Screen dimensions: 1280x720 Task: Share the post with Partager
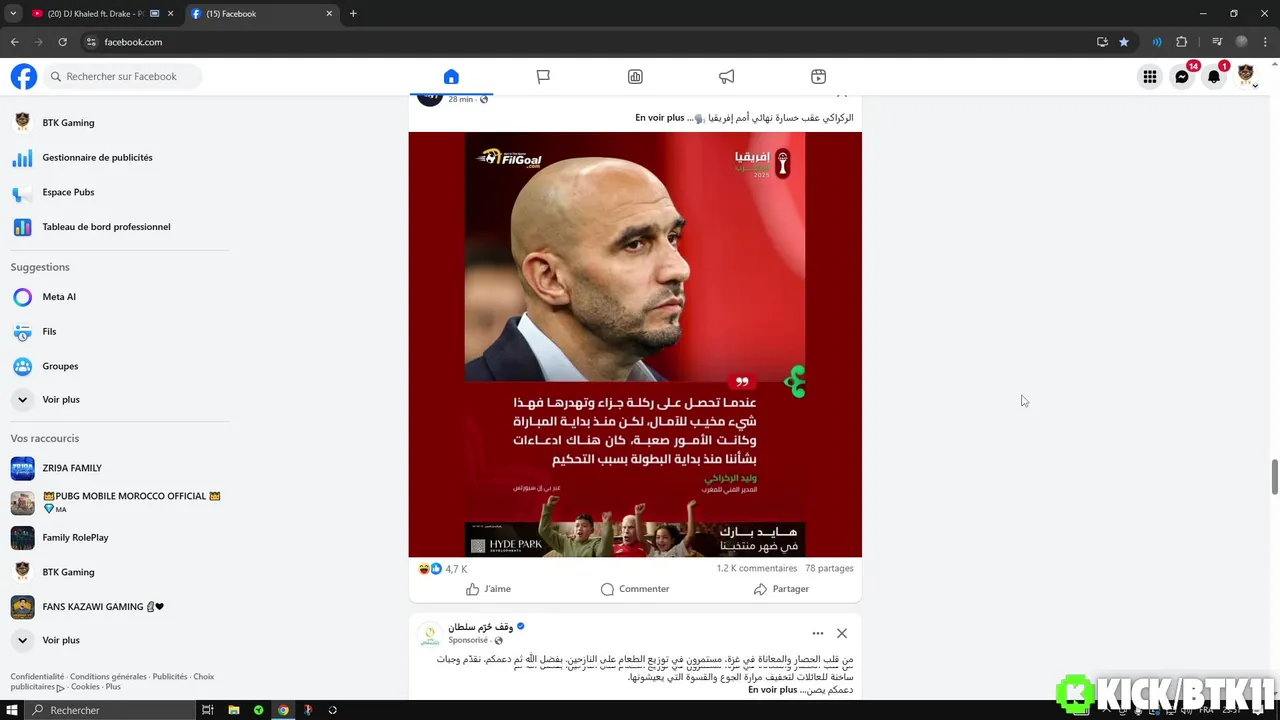point(781,589)
